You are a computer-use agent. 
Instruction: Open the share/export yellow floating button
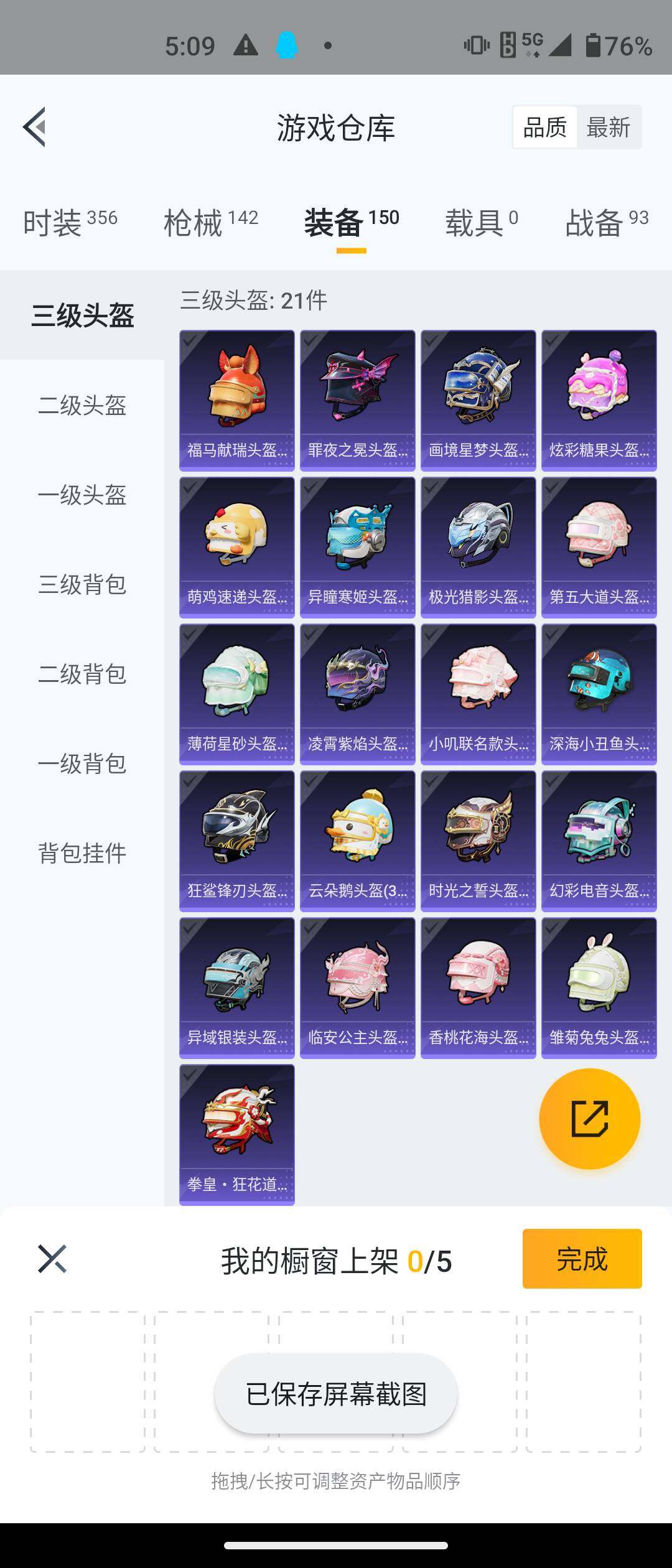[590, 1118]
